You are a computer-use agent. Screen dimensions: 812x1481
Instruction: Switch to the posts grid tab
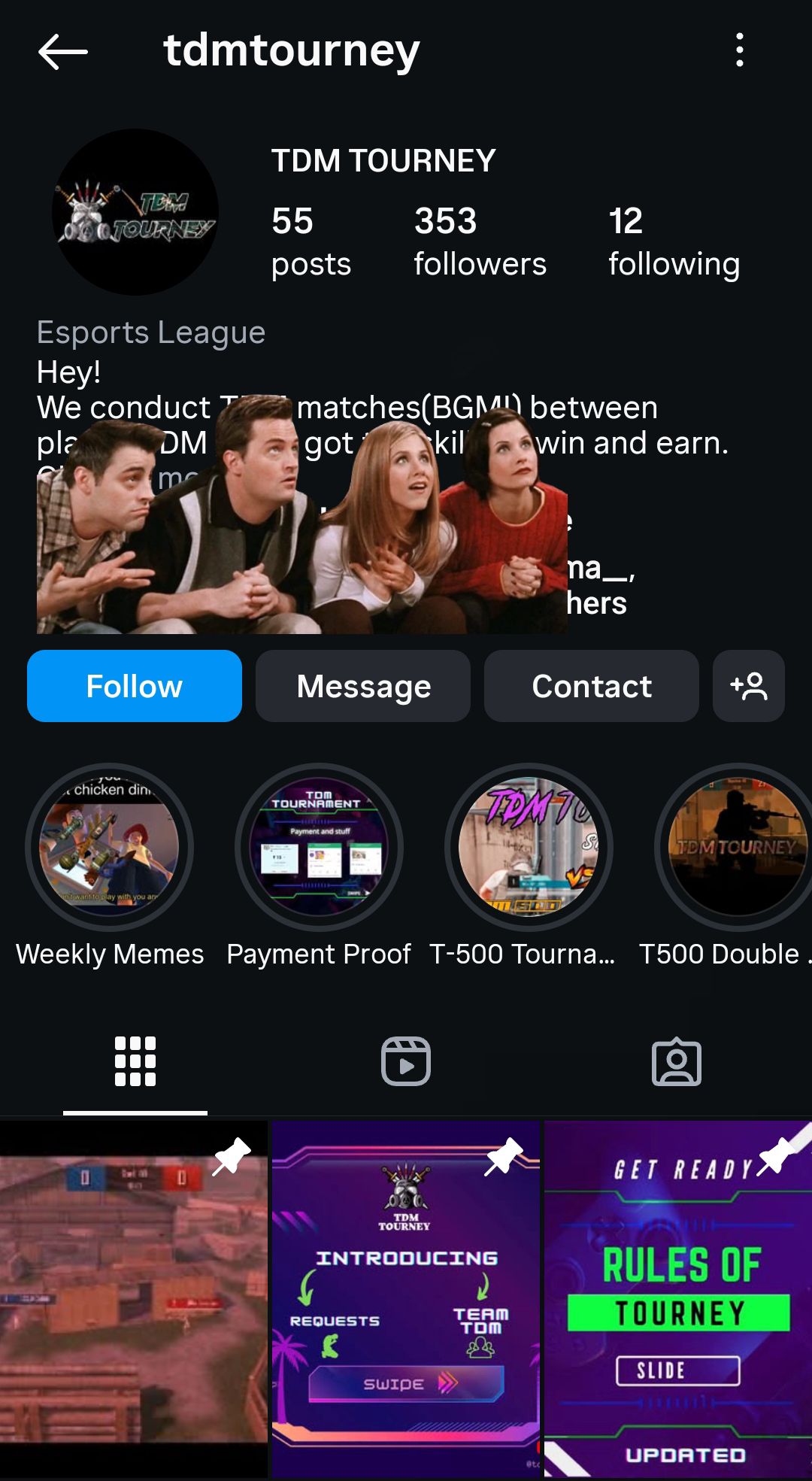point(135,1061)
